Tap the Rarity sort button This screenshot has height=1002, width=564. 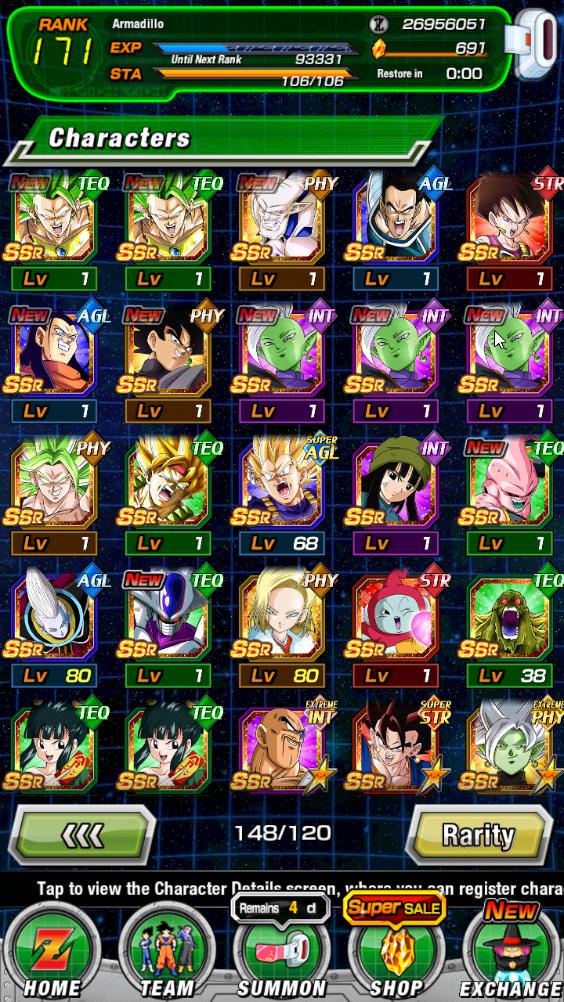click(478, 834)
